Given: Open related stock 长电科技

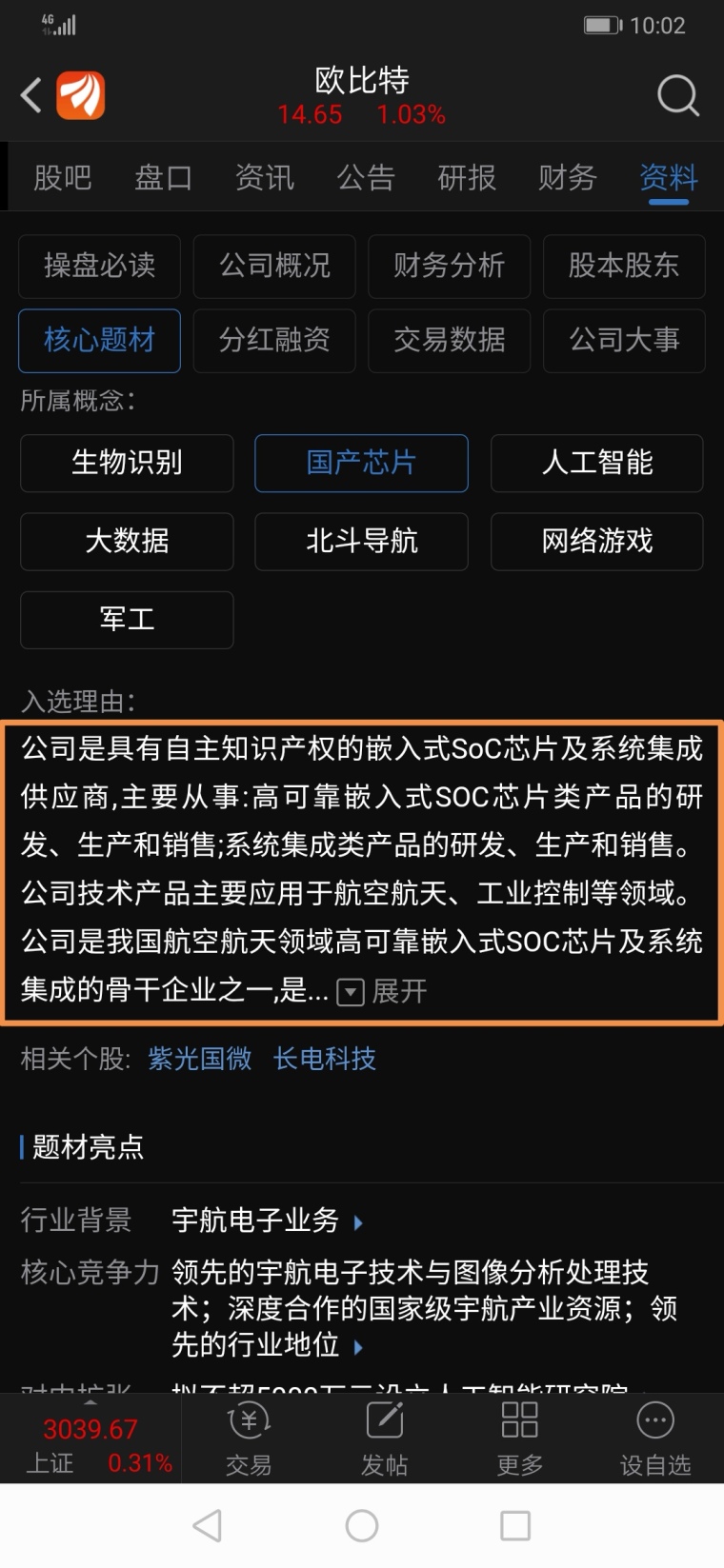Looking at the screenshot, I should (325, 1059).
